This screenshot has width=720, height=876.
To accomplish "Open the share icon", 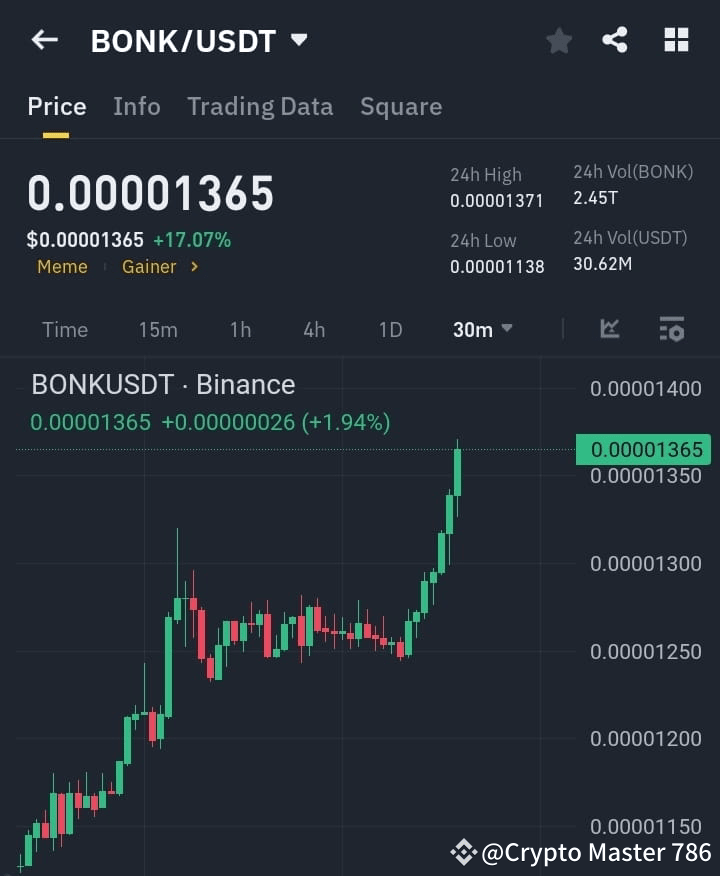I will [x=614, y=40].
